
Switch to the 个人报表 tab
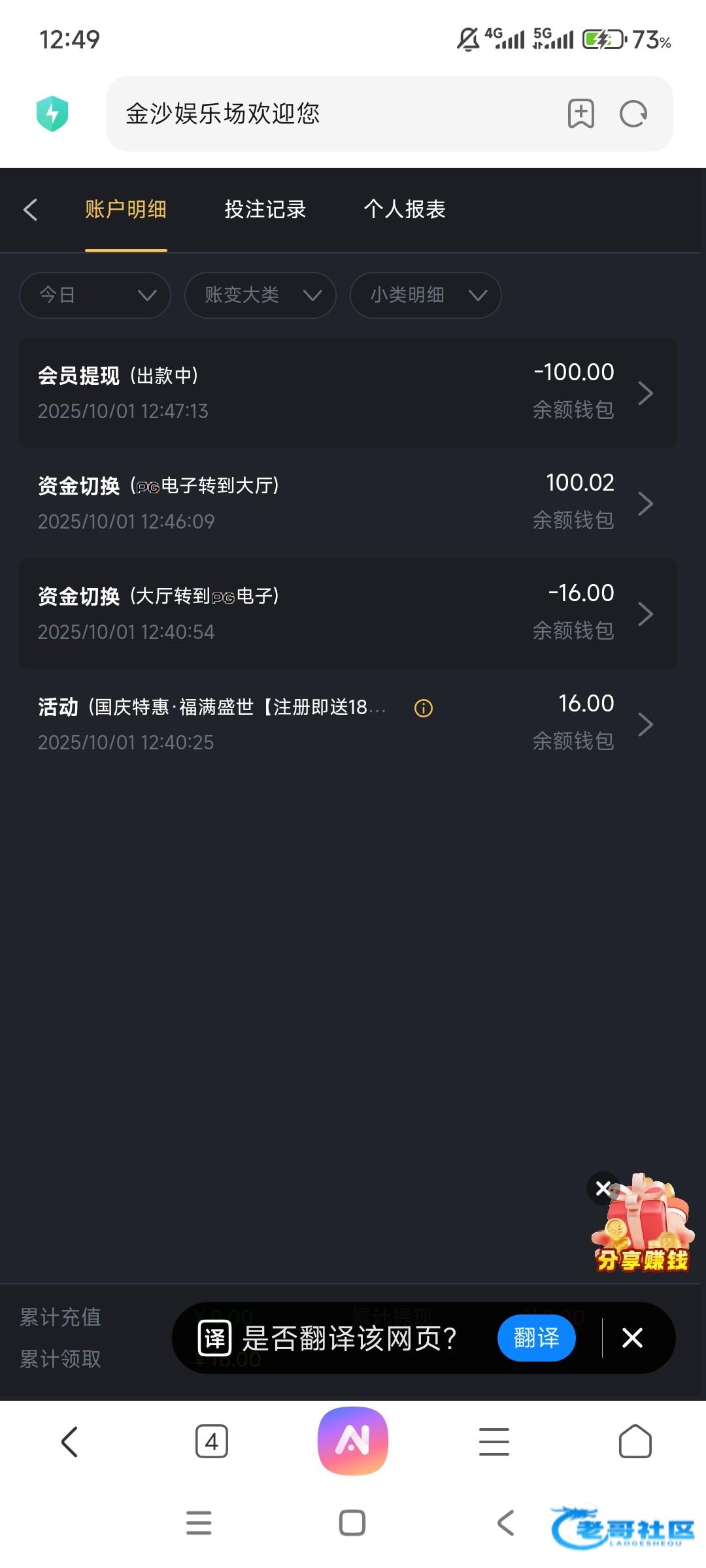405,210
